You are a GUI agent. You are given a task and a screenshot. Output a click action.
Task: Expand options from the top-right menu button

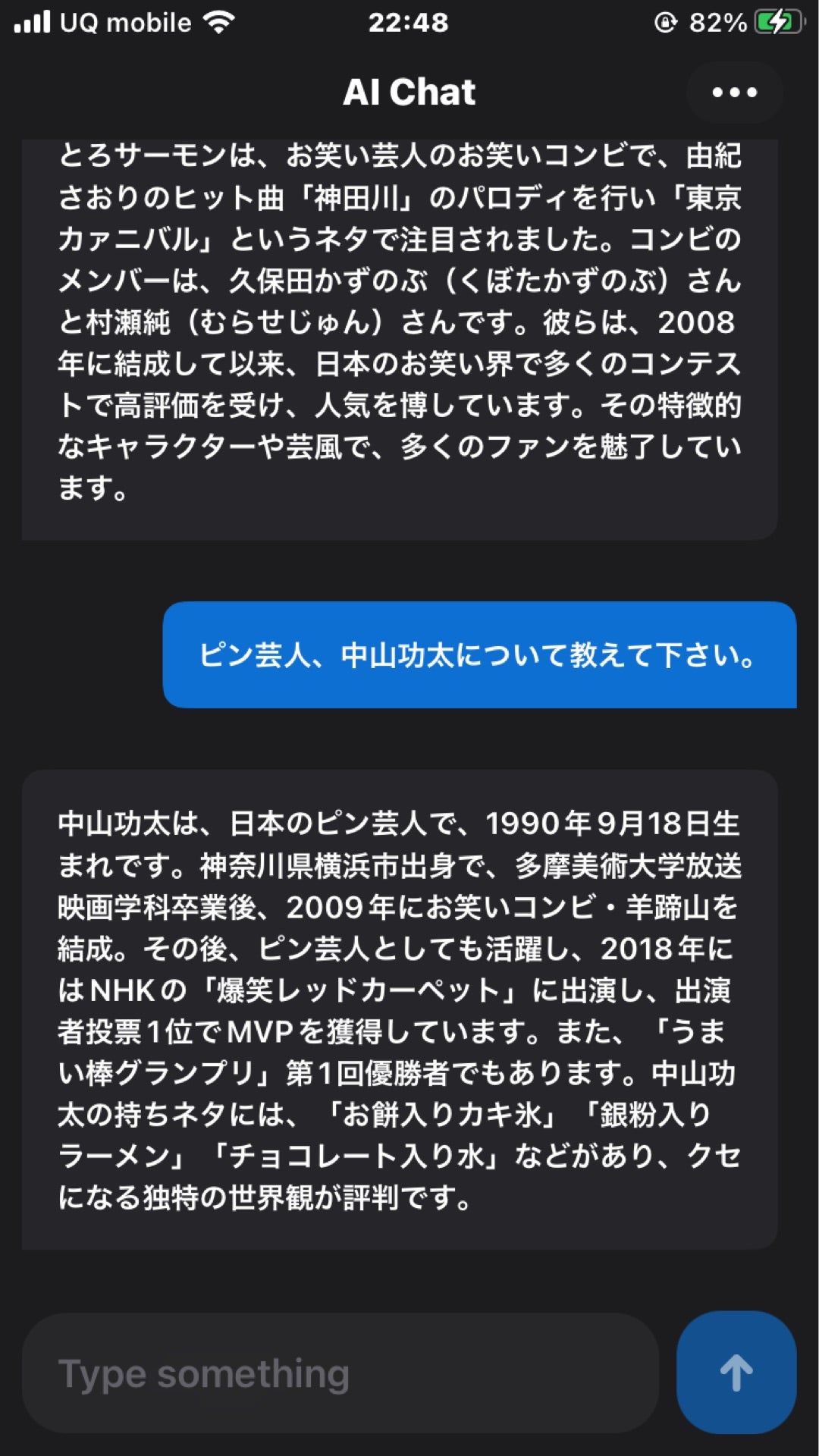pyautogui.click(x=733, y=93)
